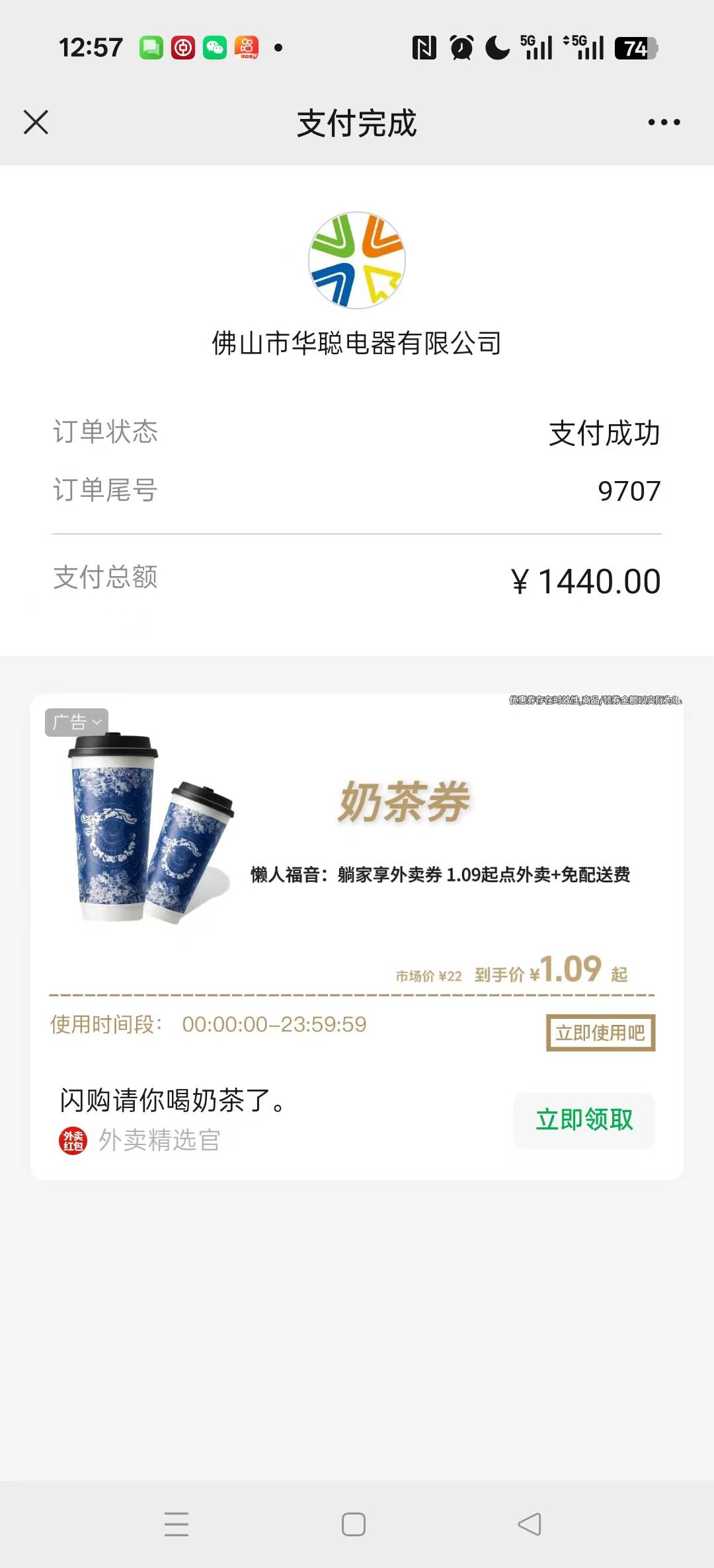The image size is (714, 1568).
Task: Expand the 广告 ad options dropdown
Action: pos(77,722)
